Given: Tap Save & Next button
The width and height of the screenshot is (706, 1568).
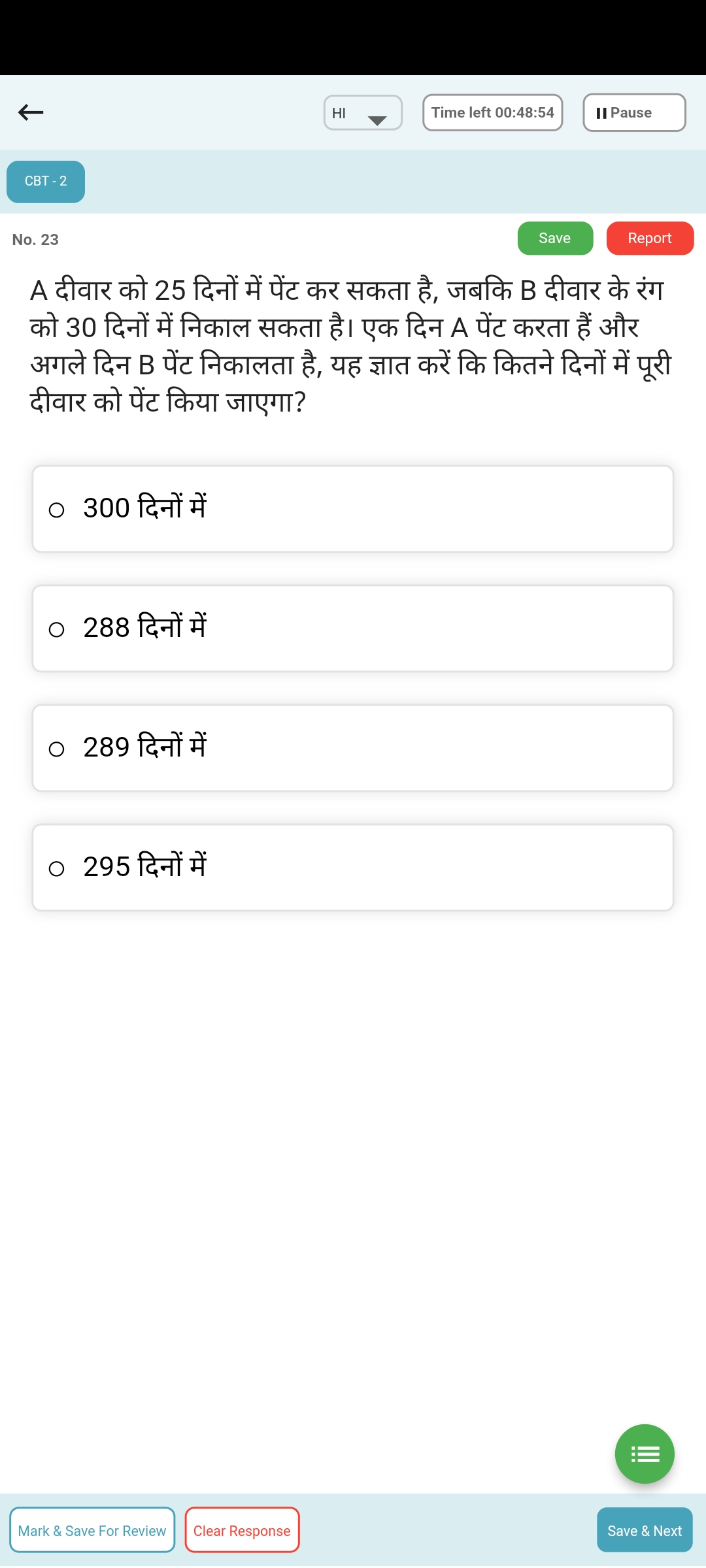Looking at the screenshot, I should coord(645,1530).
